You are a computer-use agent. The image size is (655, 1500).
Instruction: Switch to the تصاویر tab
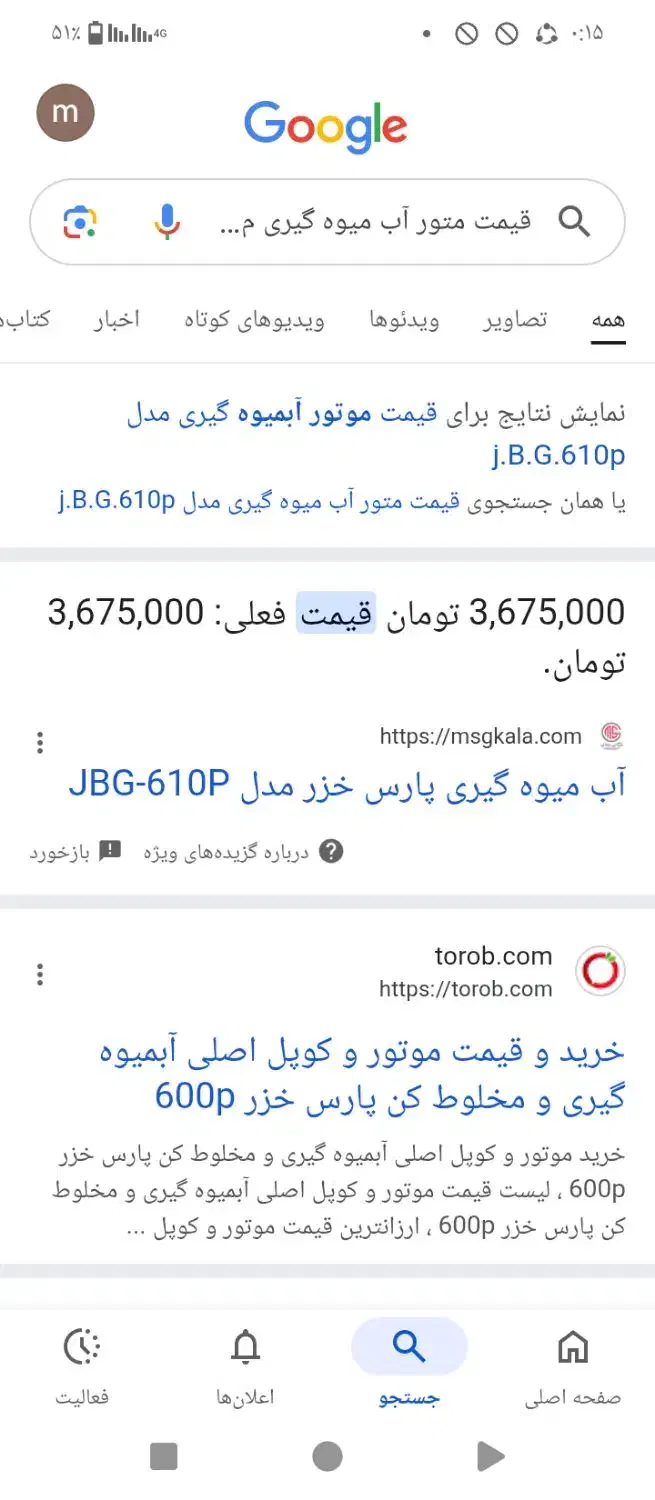click(516, 320)
